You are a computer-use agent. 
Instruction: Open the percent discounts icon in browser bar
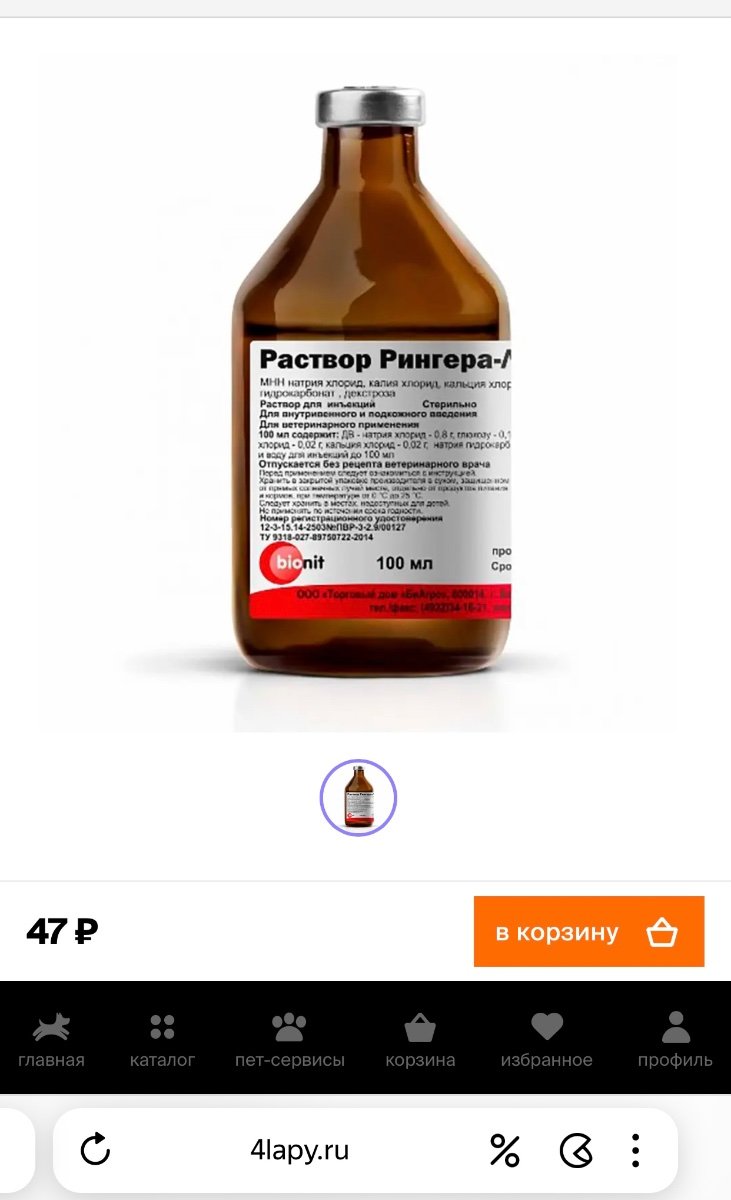click(x=505, y=1150)
